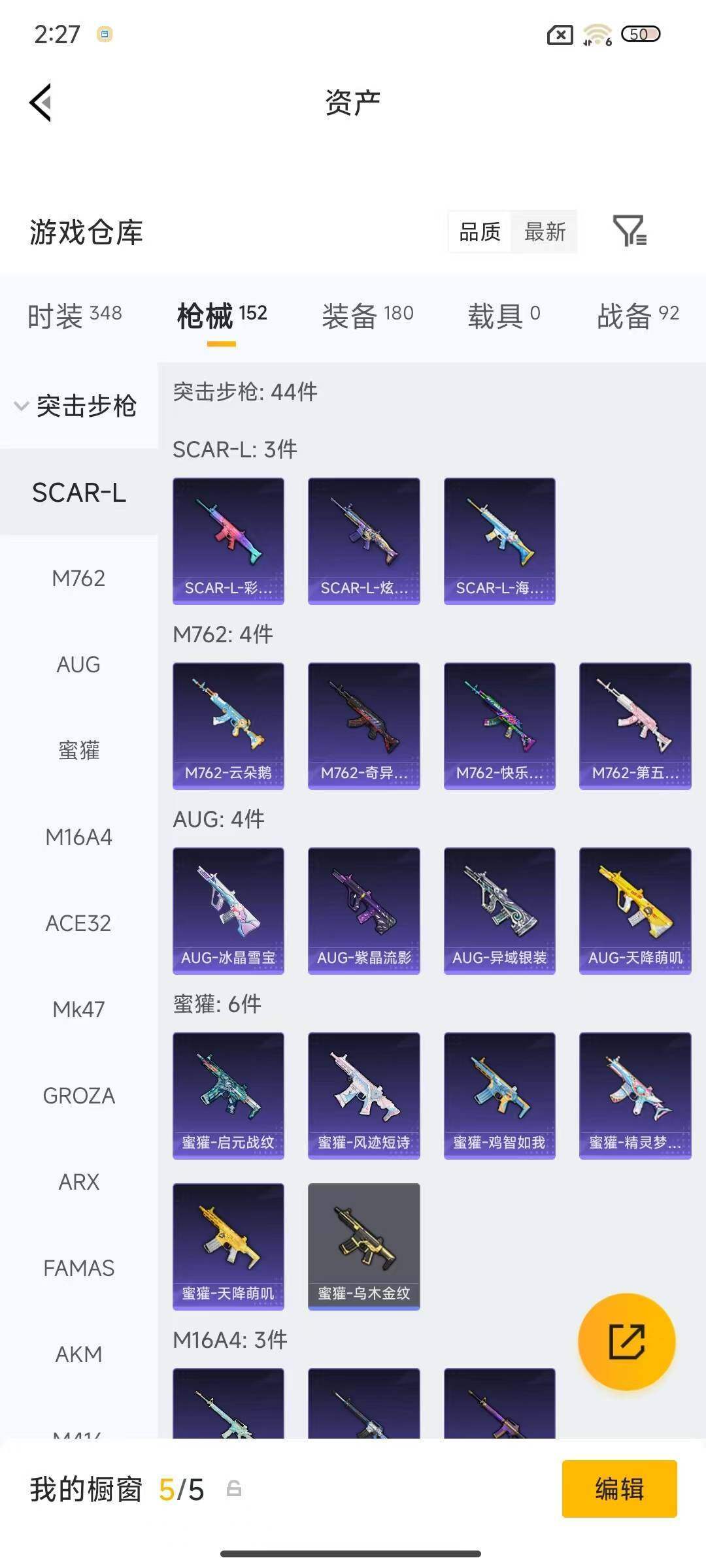
Task: Sort warehouse by 品质
Action: pyautogui.click(x=480, y=231)
